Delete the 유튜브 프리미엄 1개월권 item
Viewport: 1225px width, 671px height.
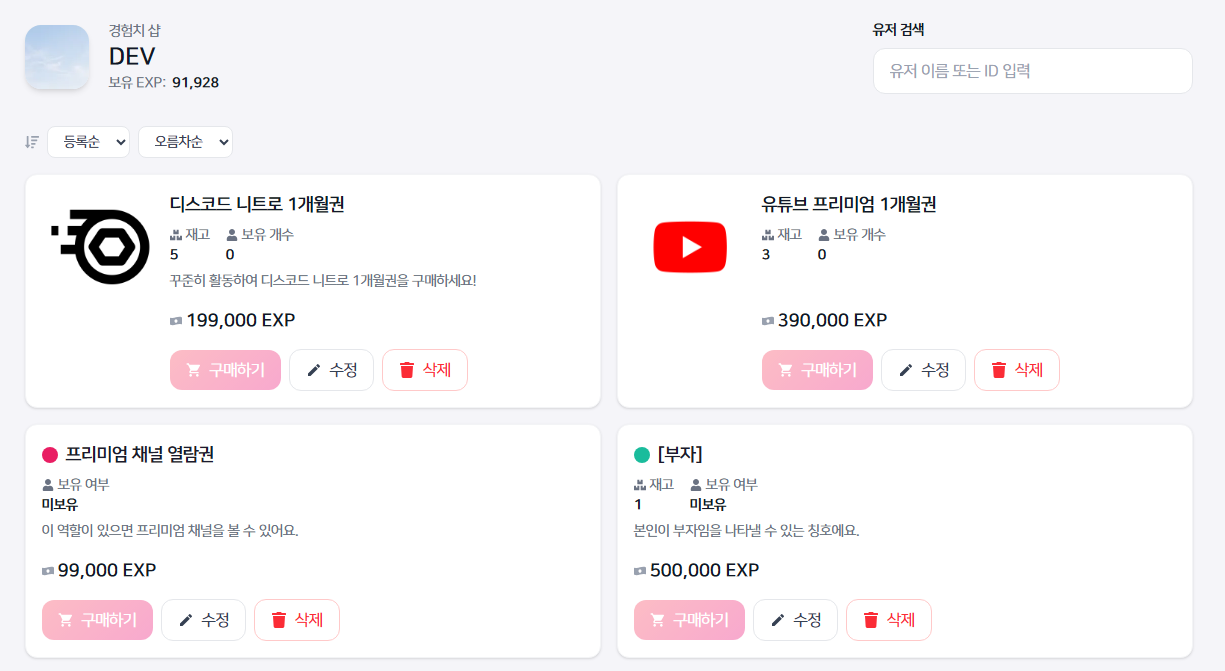click(1016, 370)
